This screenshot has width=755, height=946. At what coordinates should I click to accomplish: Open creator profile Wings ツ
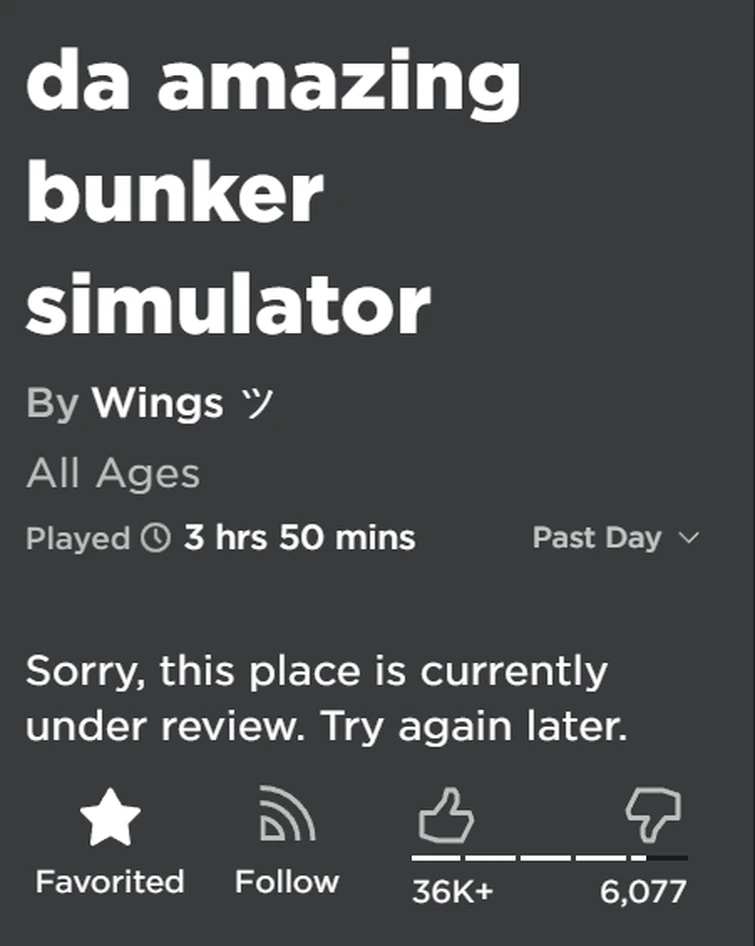183,404
